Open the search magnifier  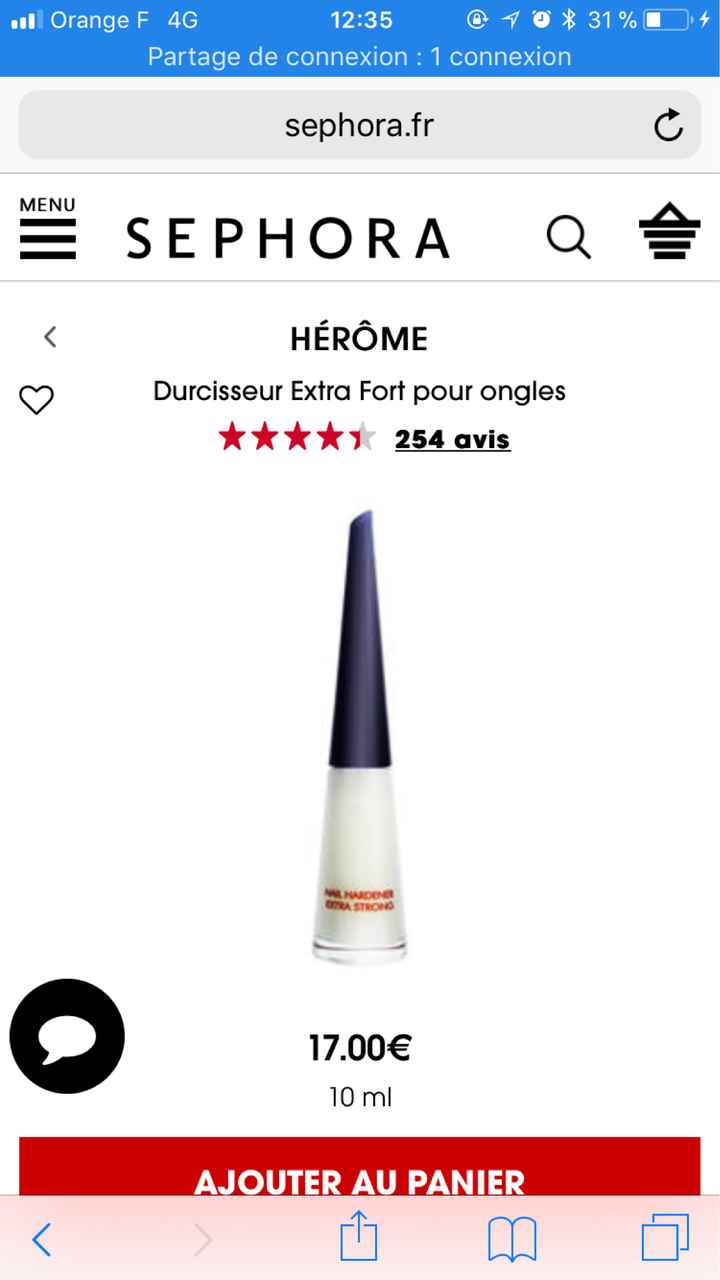[x=568, y=238]
